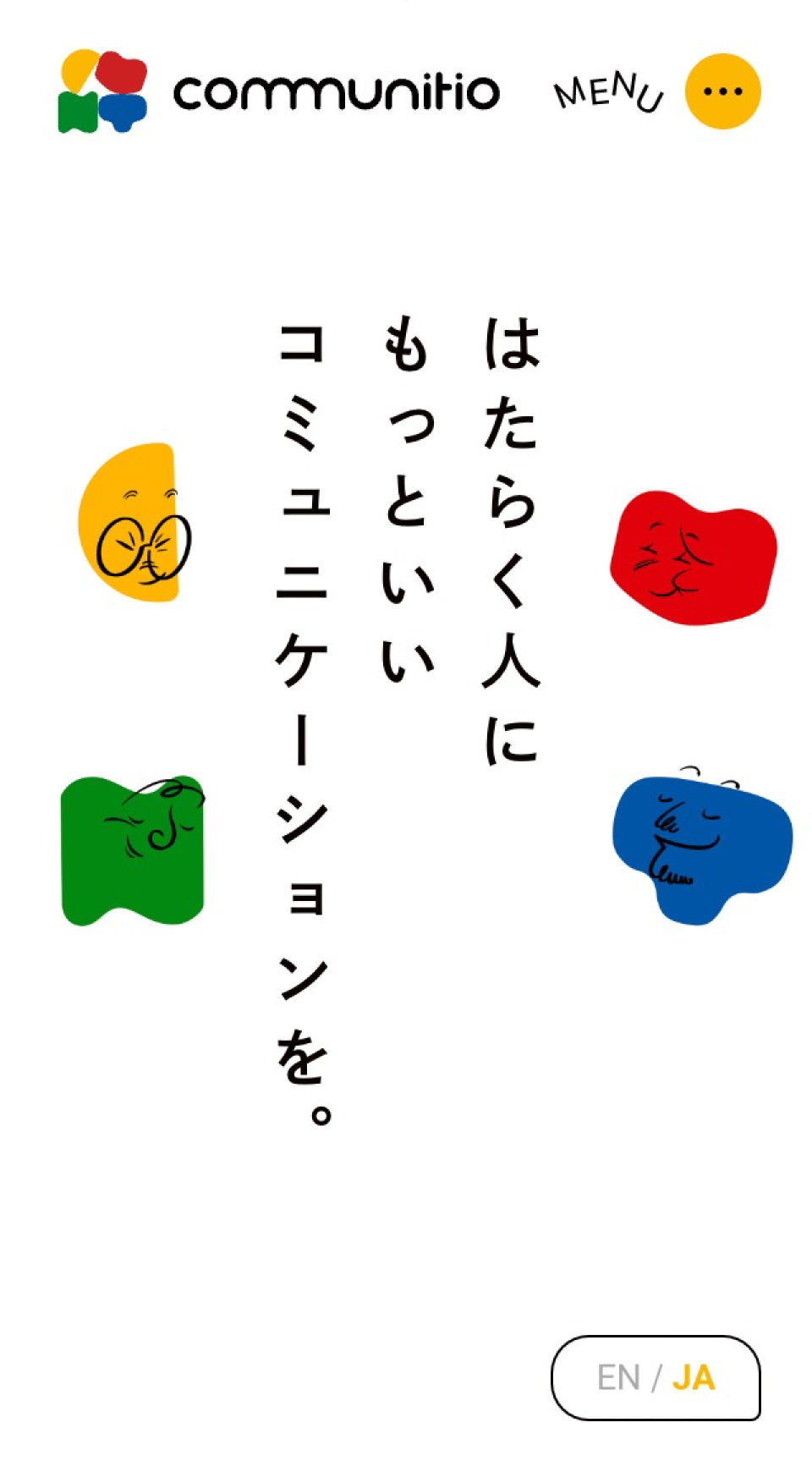
Task: Open the yellow MENU button
Action: tap(722, 91)
